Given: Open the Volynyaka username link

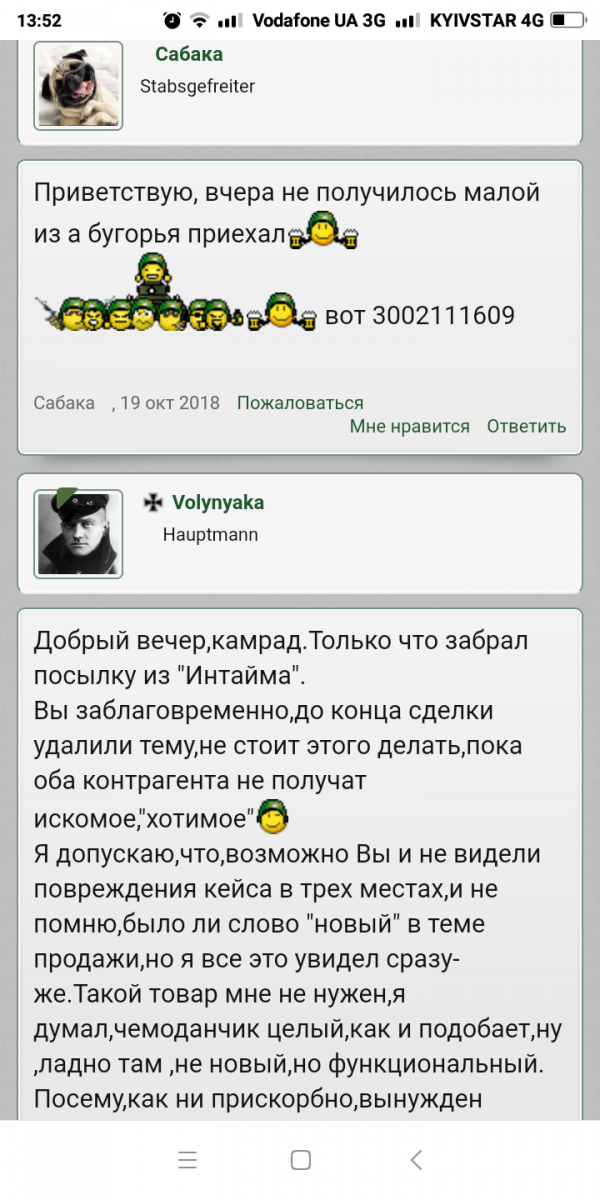Looking at the screenshot, I should click(218, 503).
